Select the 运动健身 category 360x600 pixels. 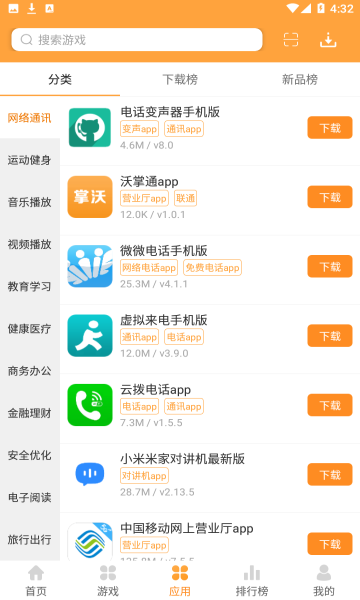click(x=30, y=160)
